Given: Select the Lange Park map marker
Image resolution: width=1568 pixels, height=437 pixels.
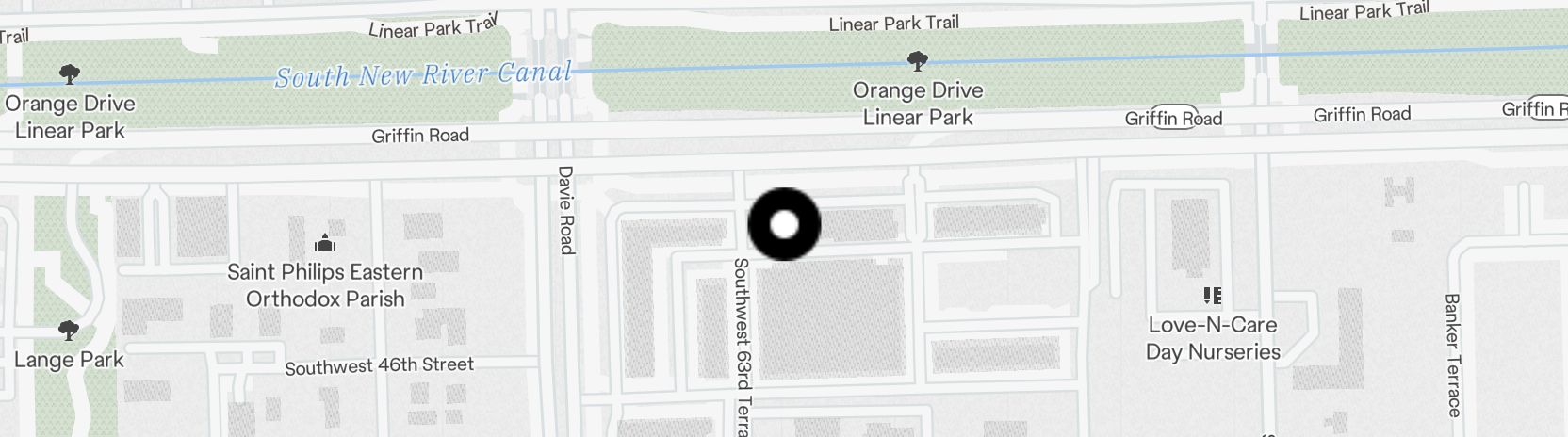Looking at the screenshot, I should [x=68, y=332].
